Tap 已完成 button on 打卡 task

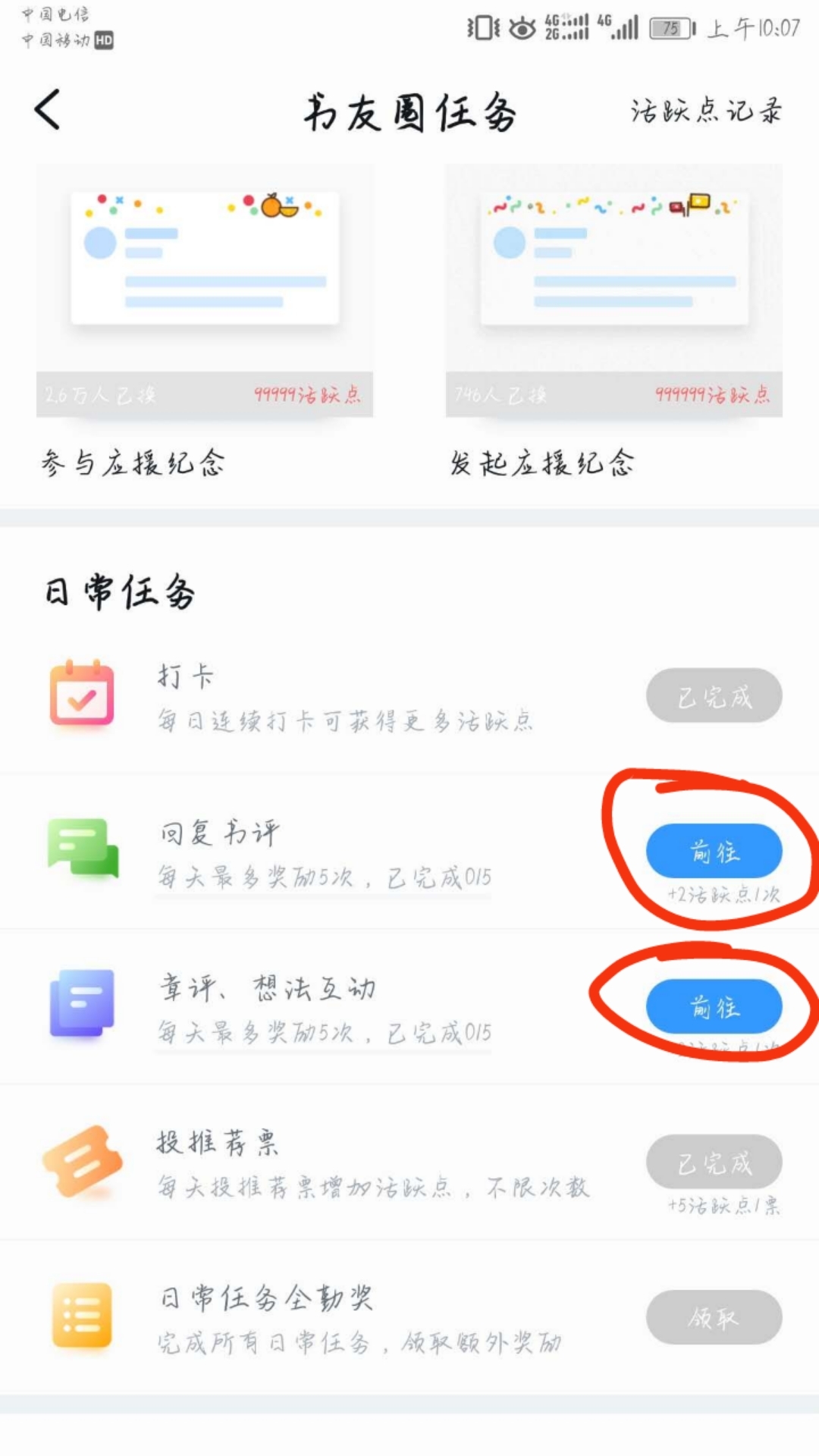(x=714, y=695)
